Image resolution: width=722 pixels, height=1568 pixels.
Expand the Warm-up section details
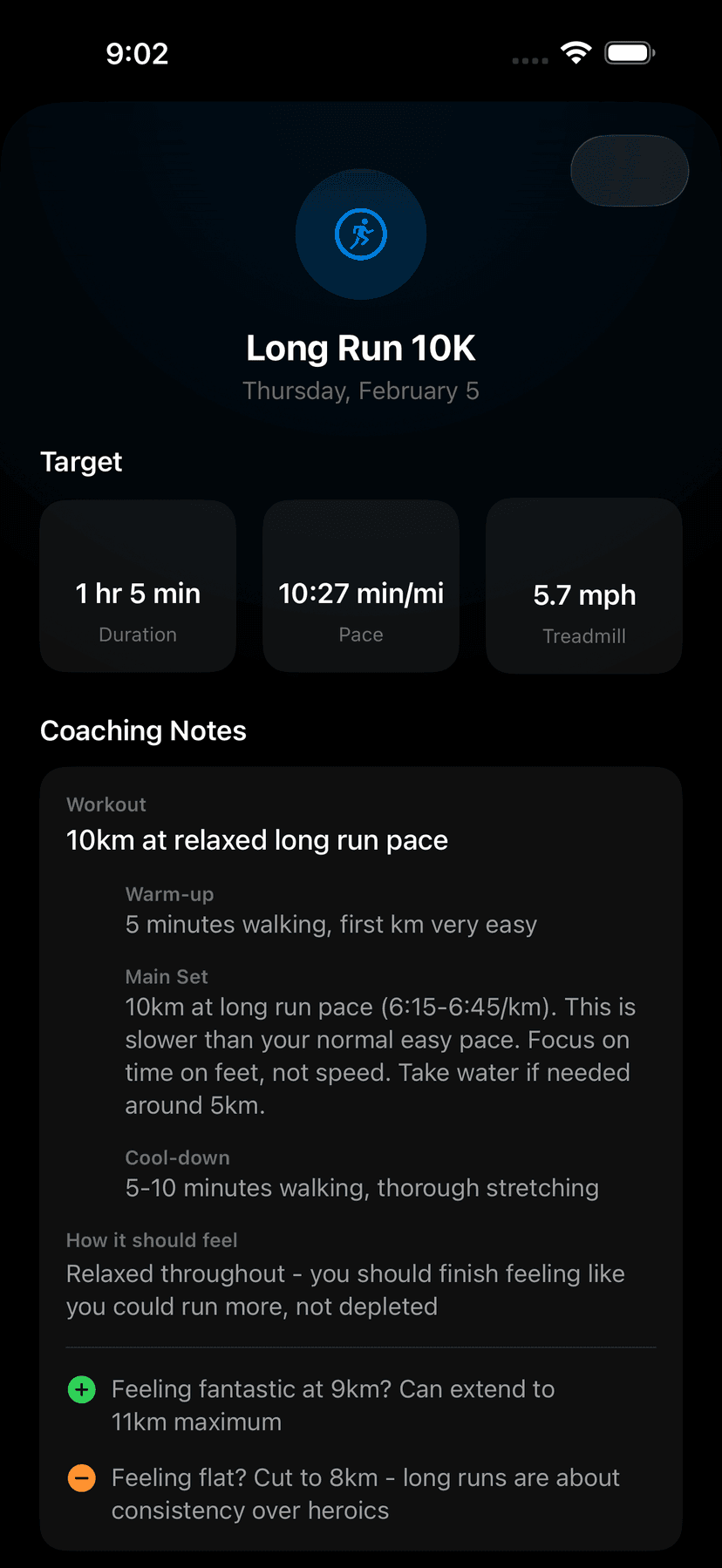pos(169,893)
